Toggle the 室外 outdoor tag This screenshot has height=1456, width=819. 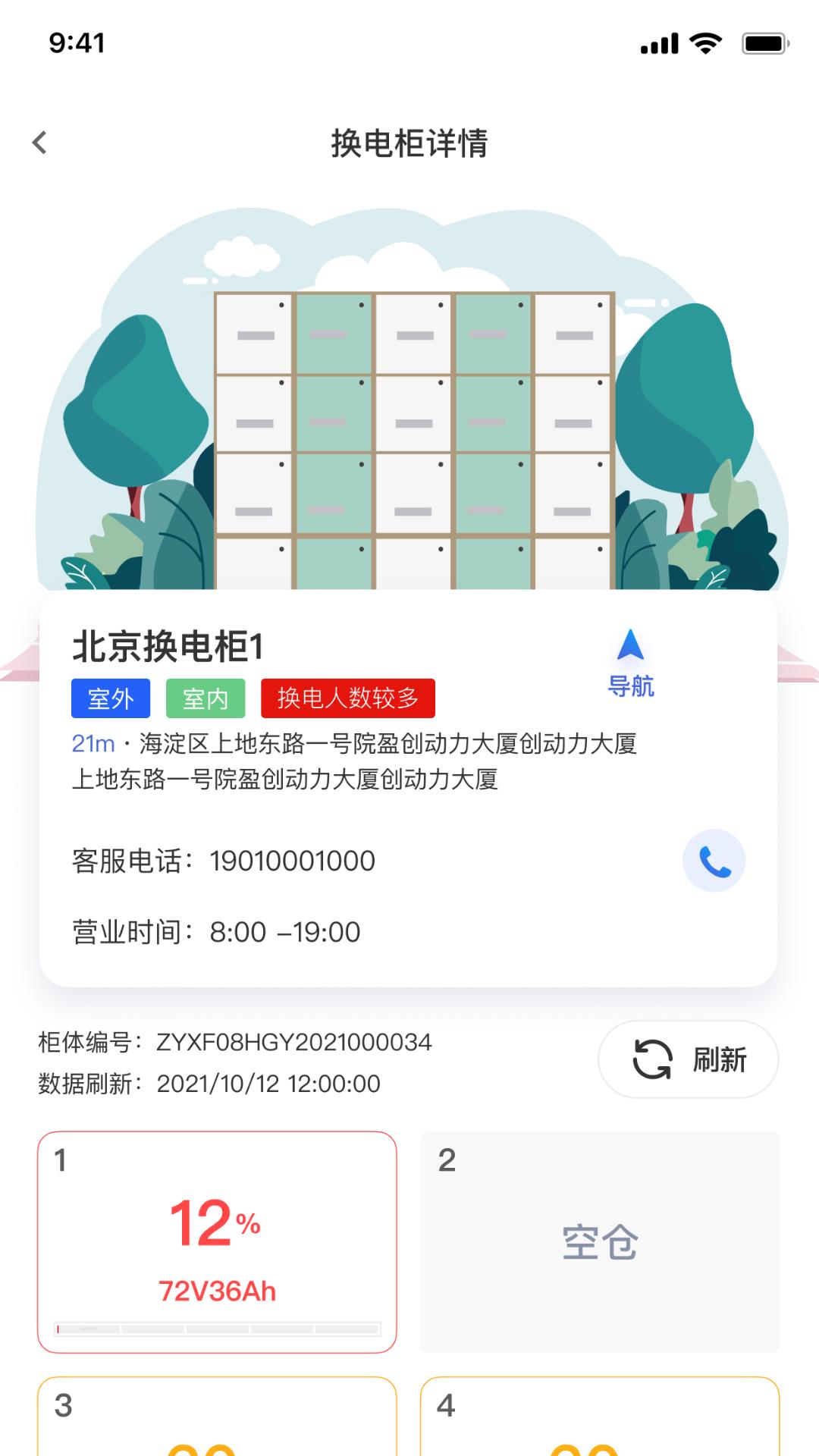click(x=111, y=698)
